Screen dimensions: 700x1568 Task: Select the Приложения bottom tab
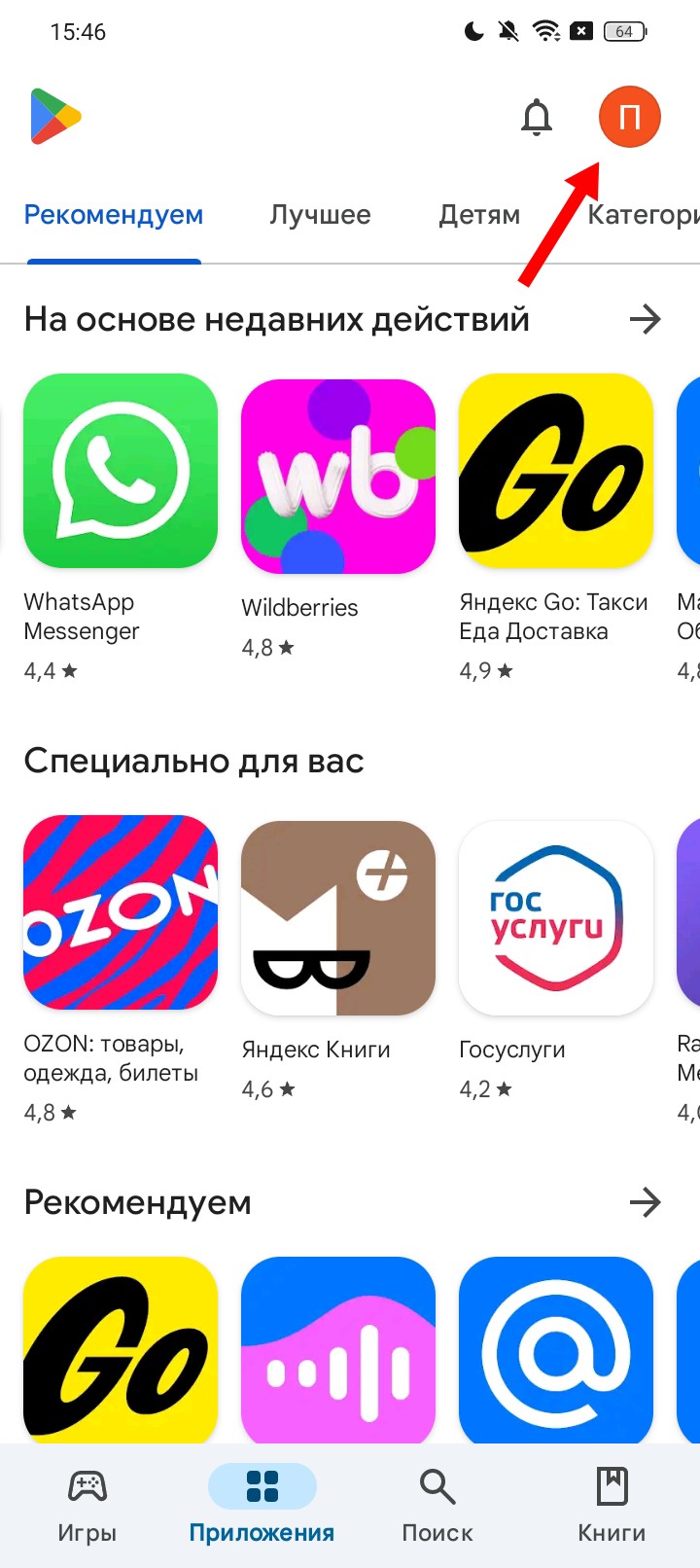[x=262, y=1505]
